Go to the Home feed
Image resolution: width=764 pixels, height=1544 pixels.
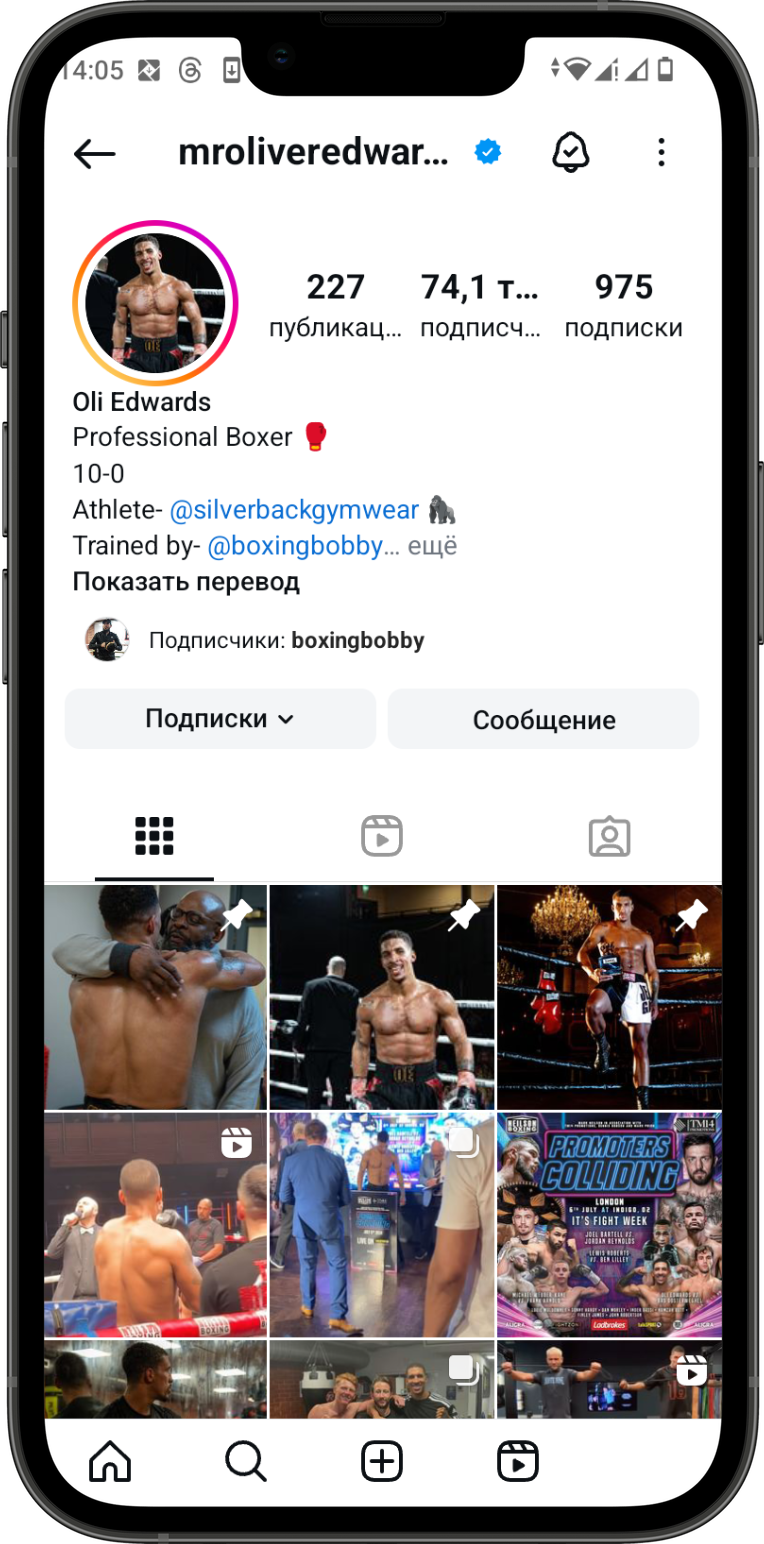click(110, 1463)
